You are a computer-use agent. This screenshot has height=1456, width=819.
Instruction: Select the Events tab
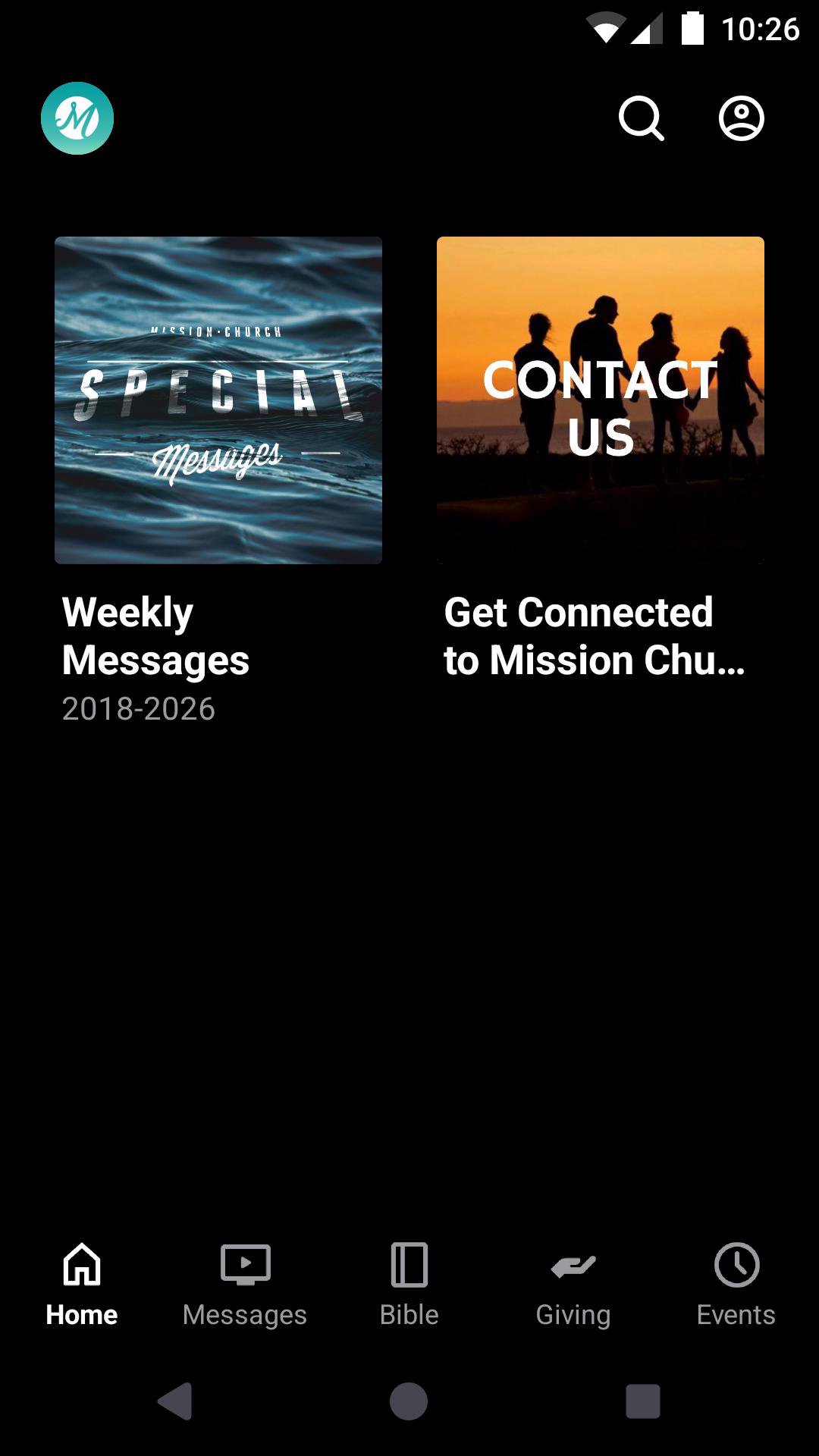pyautogui.click(x=736, y=1283)
